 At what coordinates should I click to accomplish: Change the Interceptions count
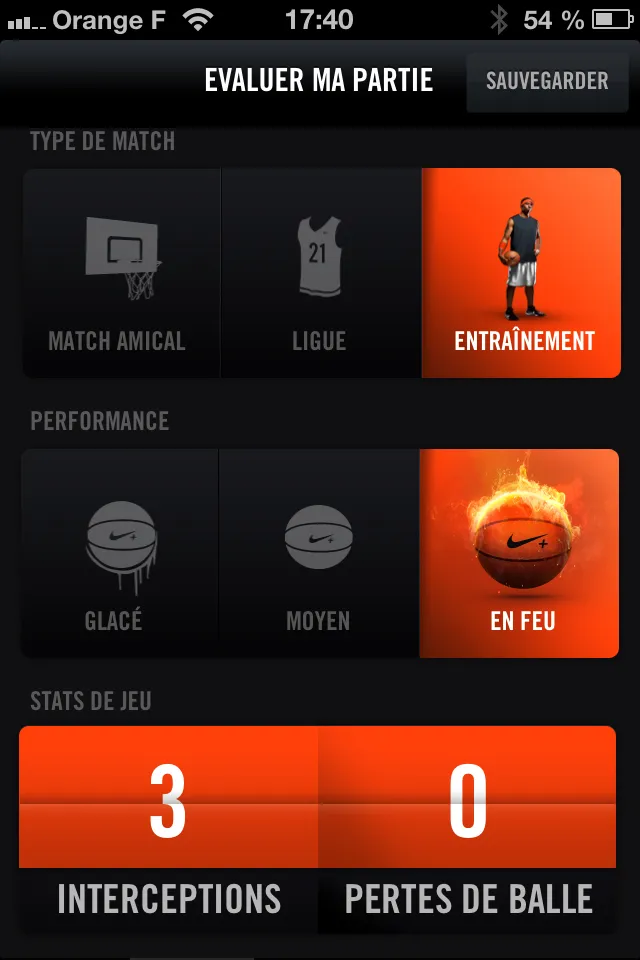click(168, 800)
